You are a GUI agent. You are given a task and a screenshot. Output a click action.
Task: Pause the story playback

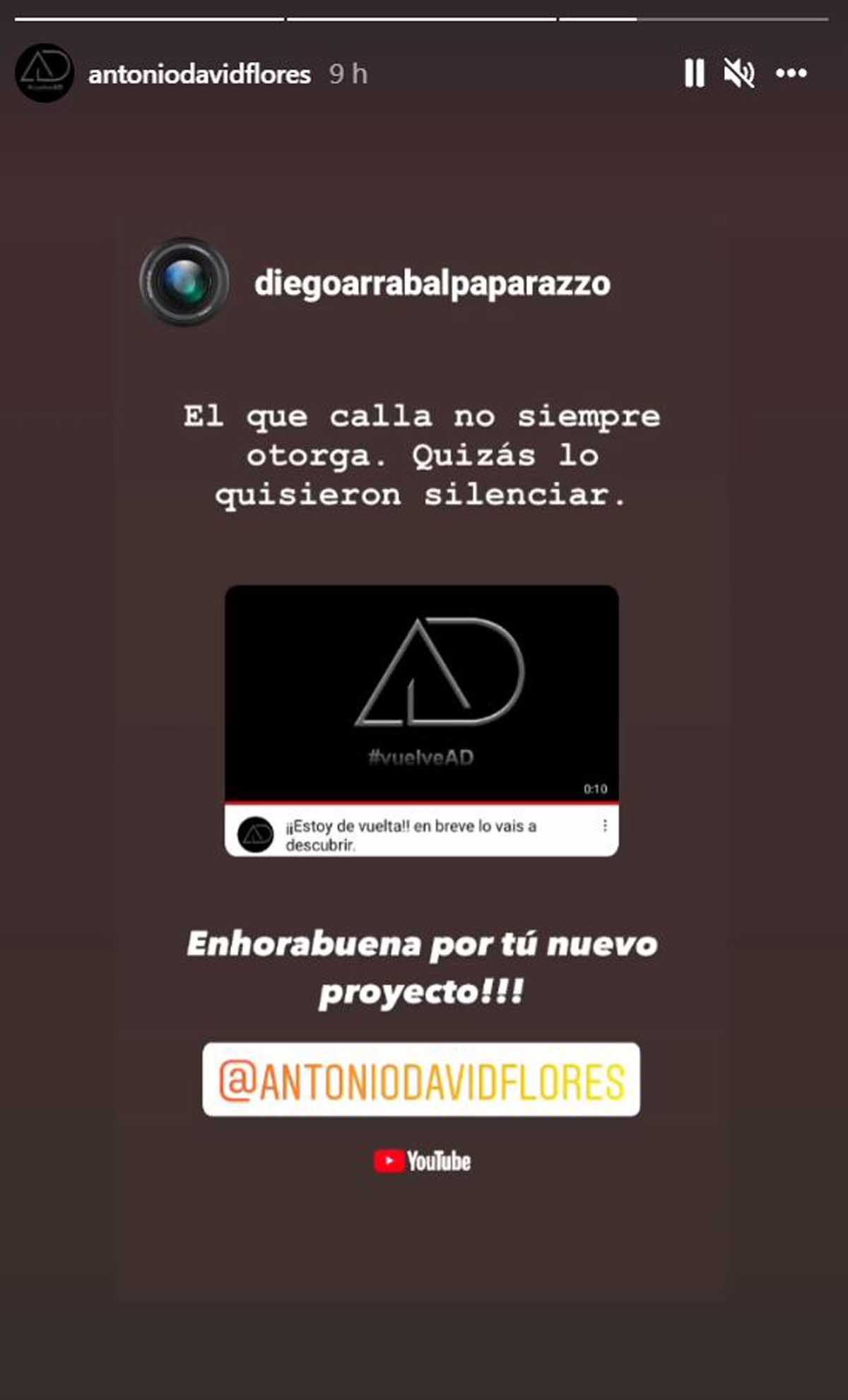pyautogui.click(x=694, y=73)
